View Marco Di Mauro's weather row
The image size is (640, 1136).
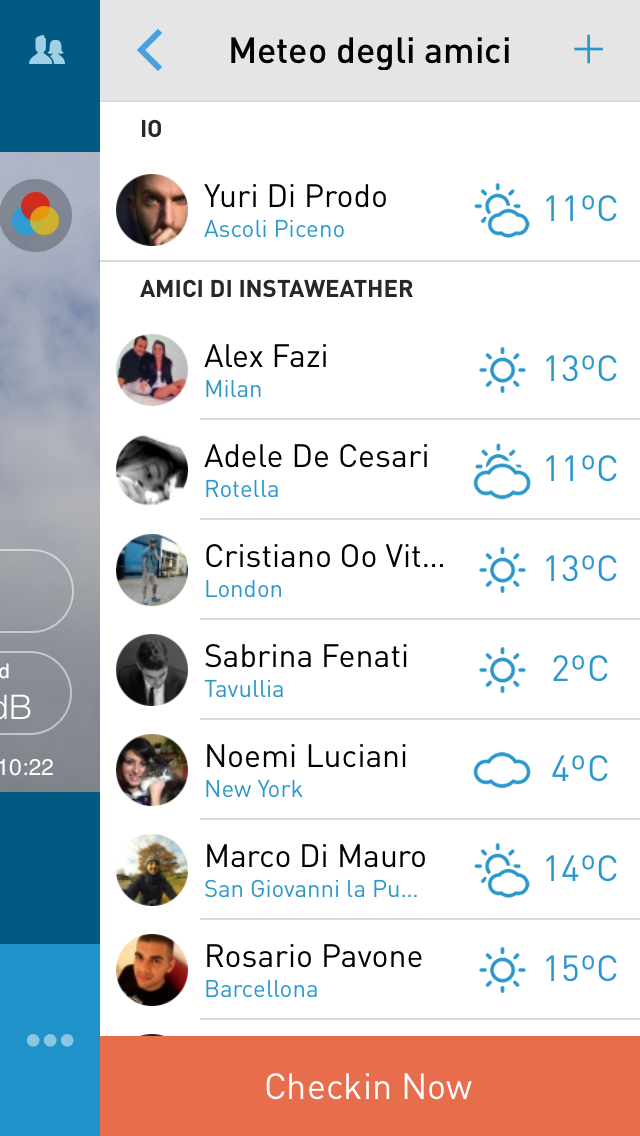pos(370,870)
